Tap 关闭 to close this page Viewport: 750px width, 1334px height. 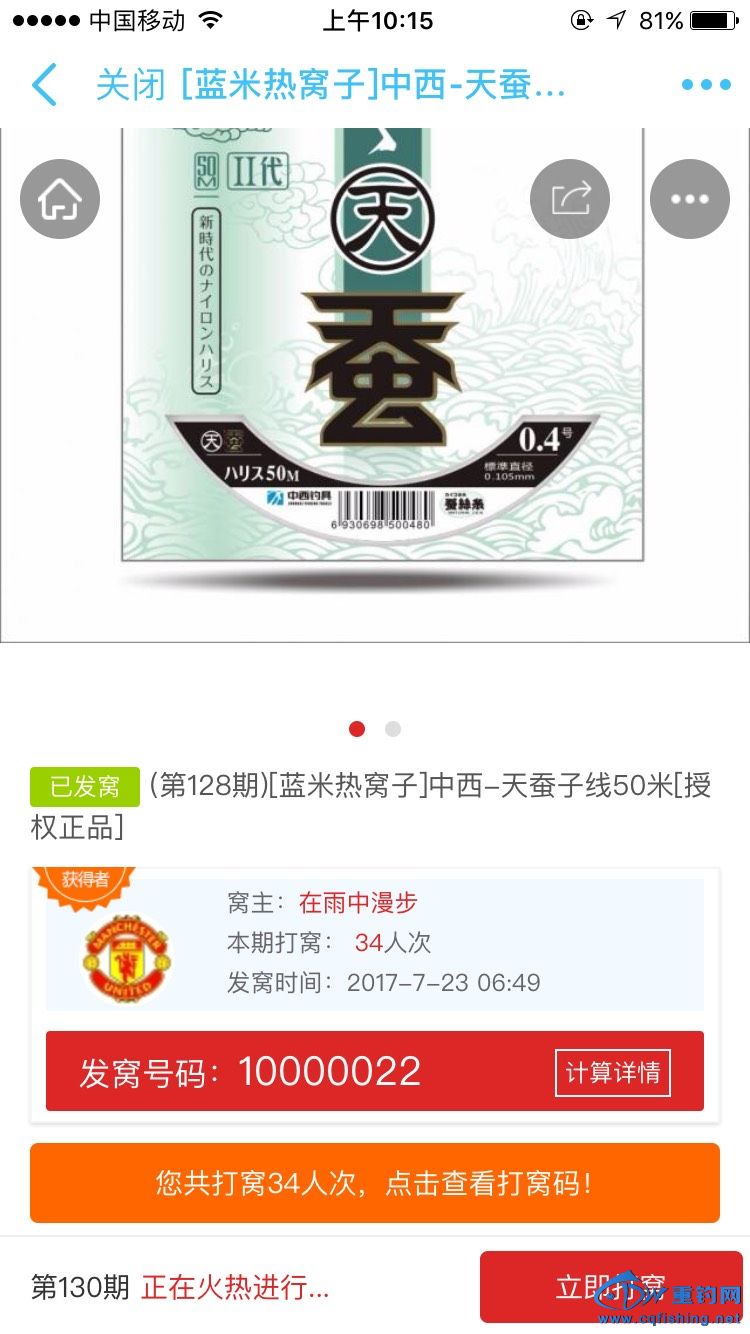click(x=130, y=85)
